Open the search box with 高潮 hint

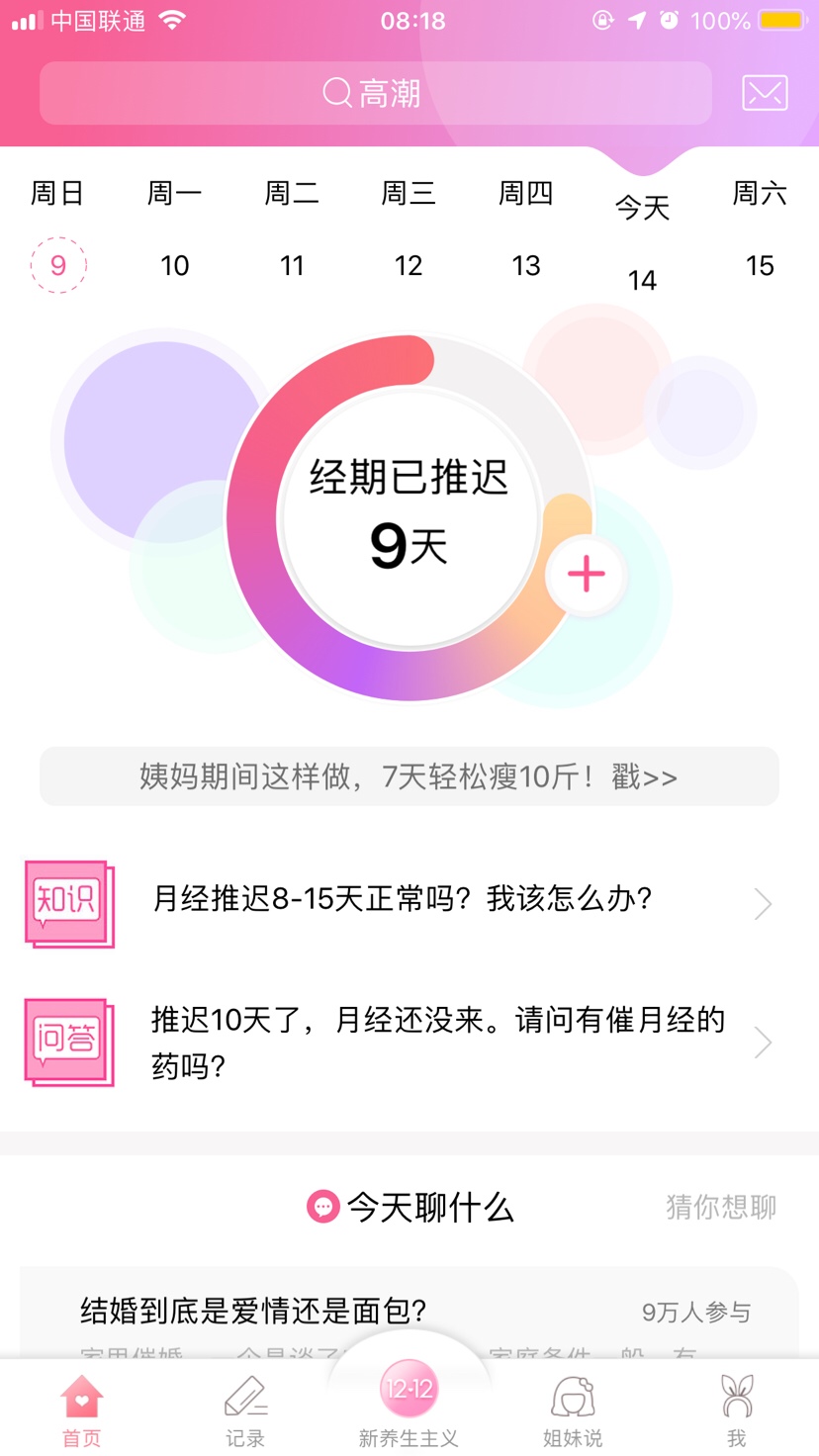click(375, 93)
